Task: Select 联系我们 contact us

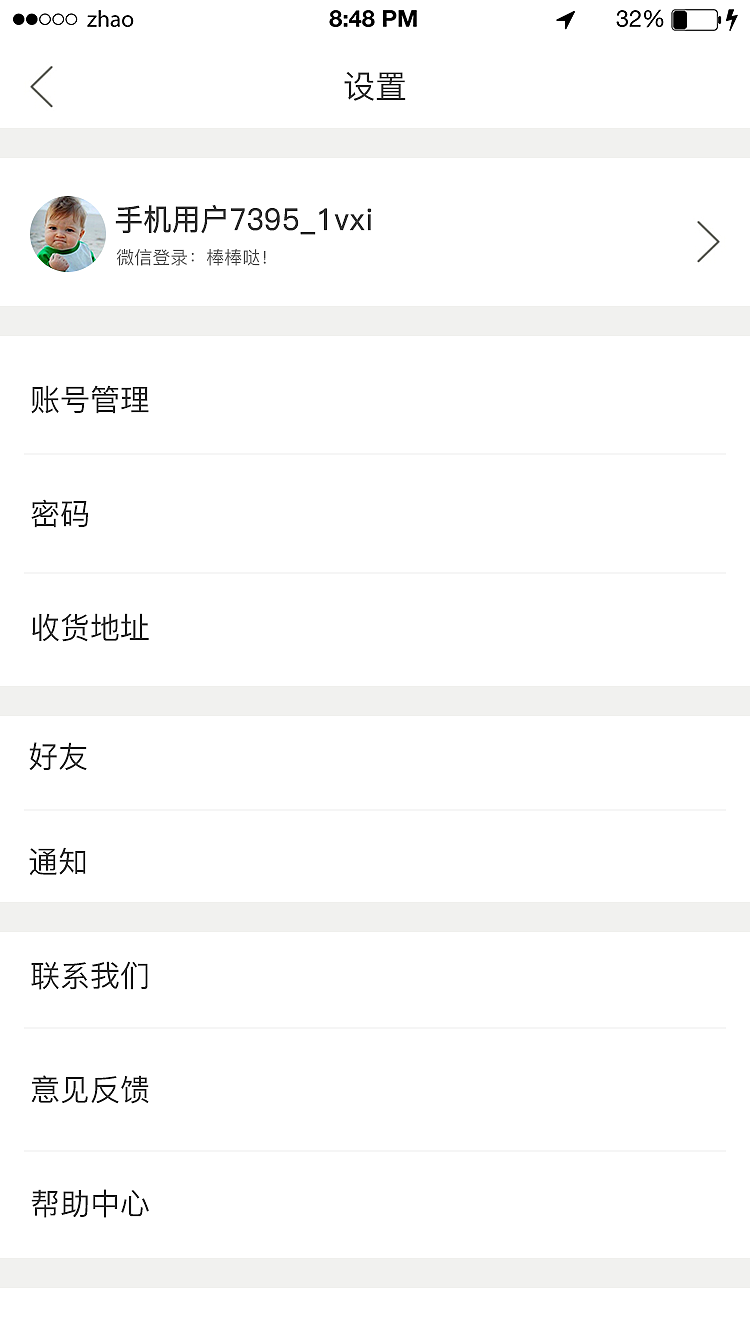Action: 374,975
